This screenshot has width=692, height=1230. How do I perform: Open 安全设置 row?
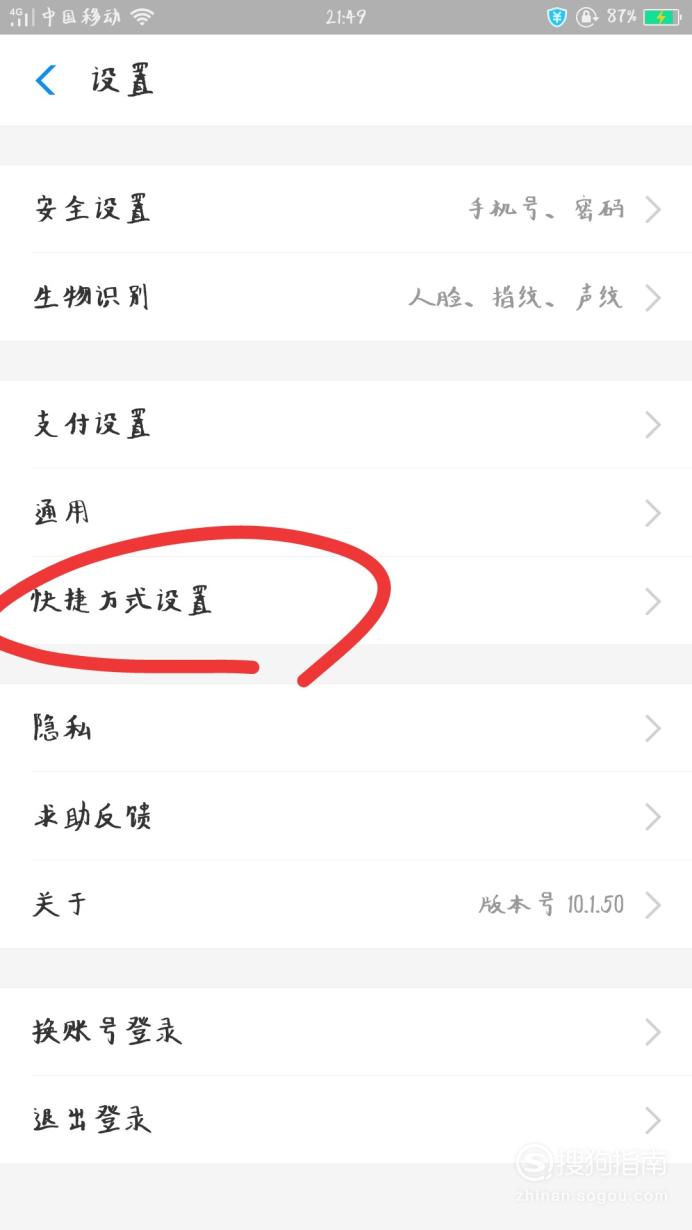tap(346, 209)
